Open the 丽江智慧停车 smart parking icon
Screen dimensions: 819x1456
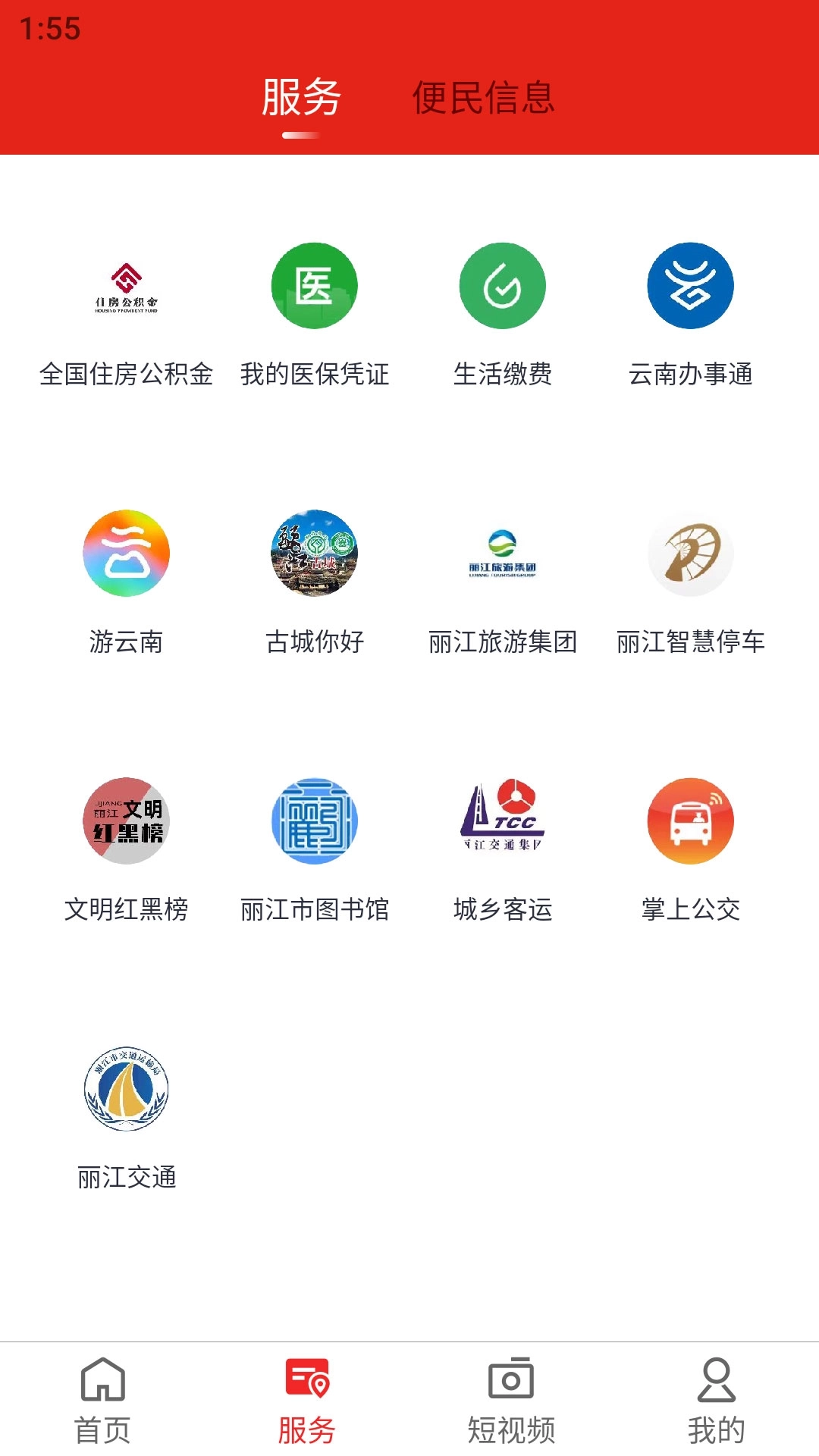pyautogui.click(x=689, y=554)
